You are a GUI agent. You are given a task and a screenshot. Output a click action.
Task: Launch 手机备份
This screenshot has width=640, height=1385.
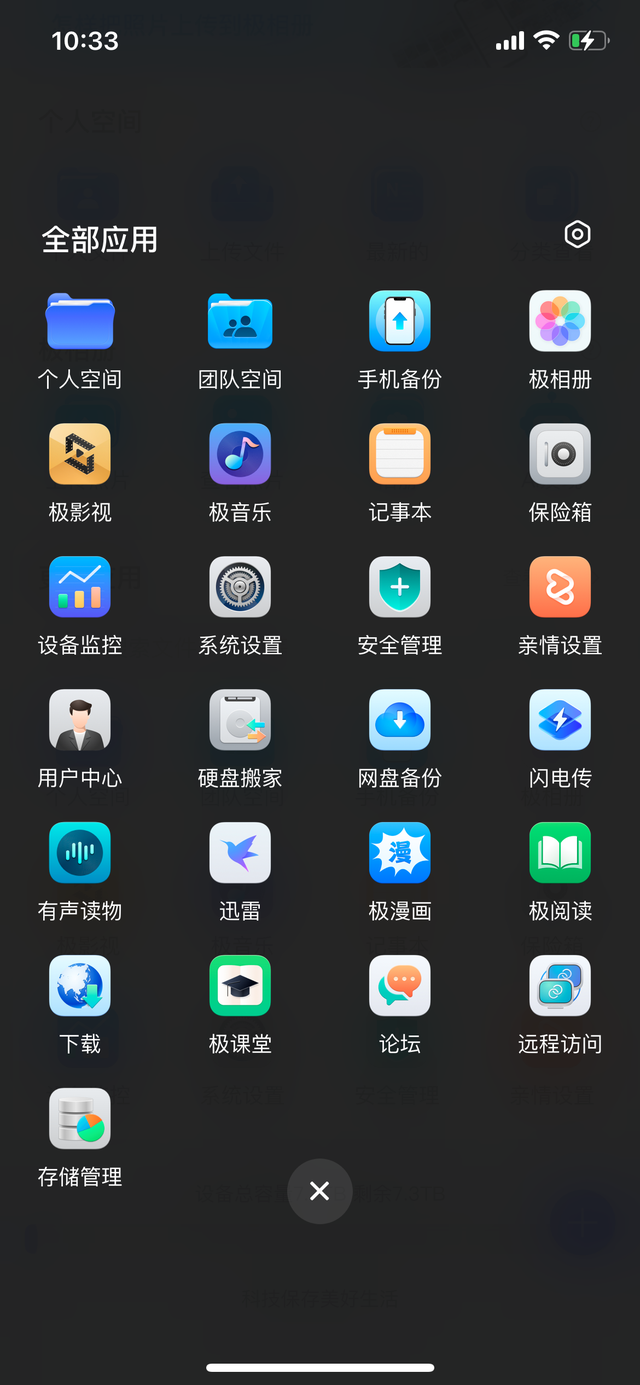[400, 322]
